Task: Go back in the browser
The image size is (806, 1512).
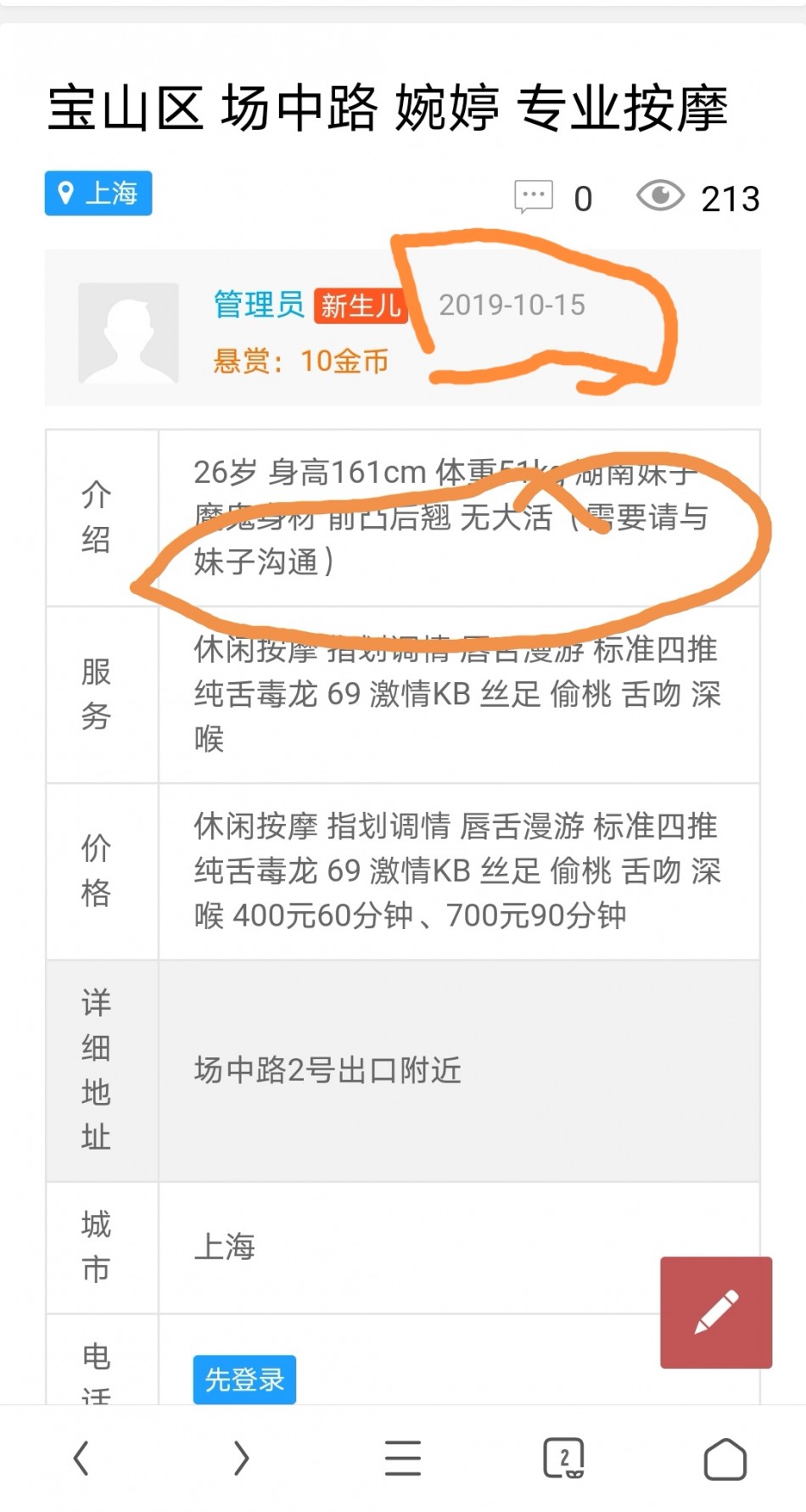Action: pyautogui.click(x=81, y=1459)
